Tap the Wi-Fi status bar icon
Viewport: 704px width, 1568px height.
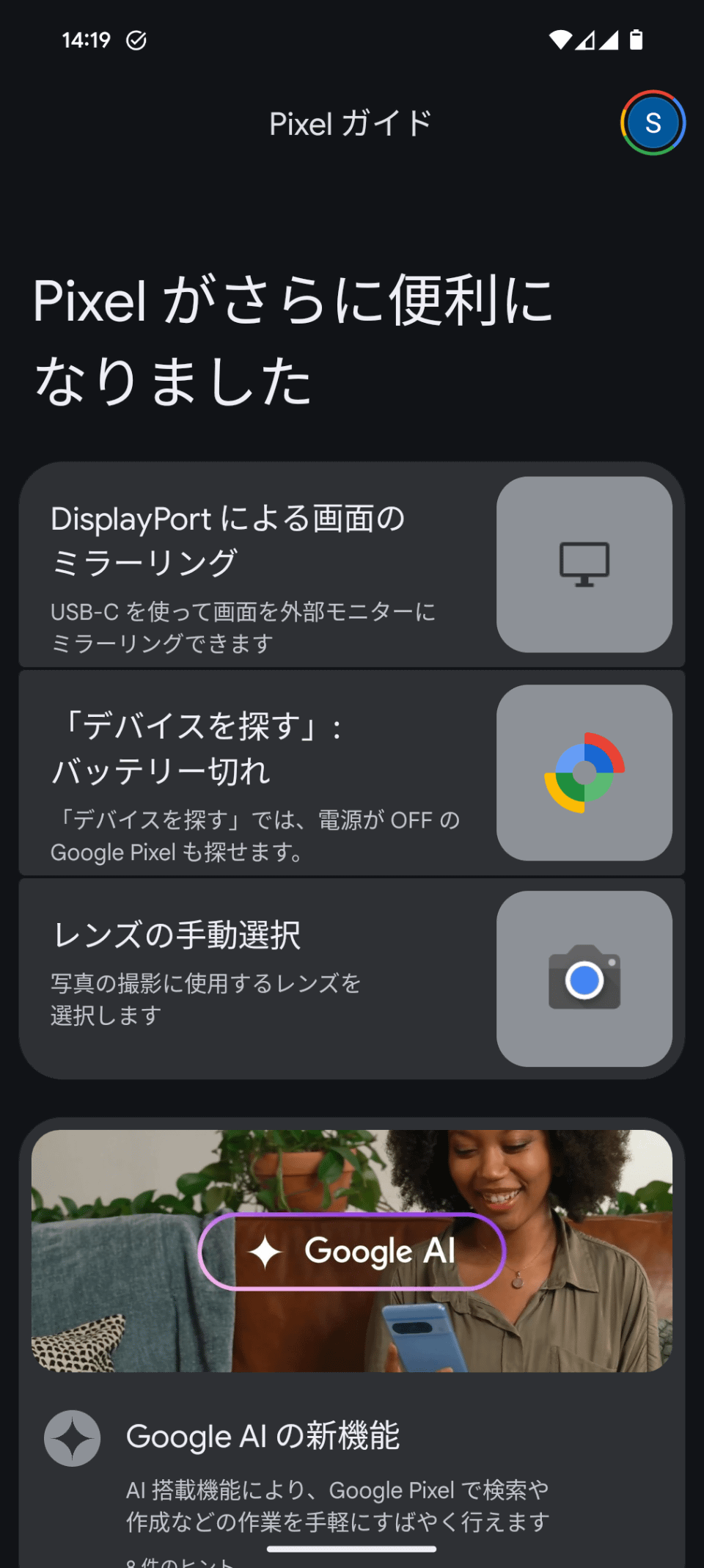(x=562, y=40)
